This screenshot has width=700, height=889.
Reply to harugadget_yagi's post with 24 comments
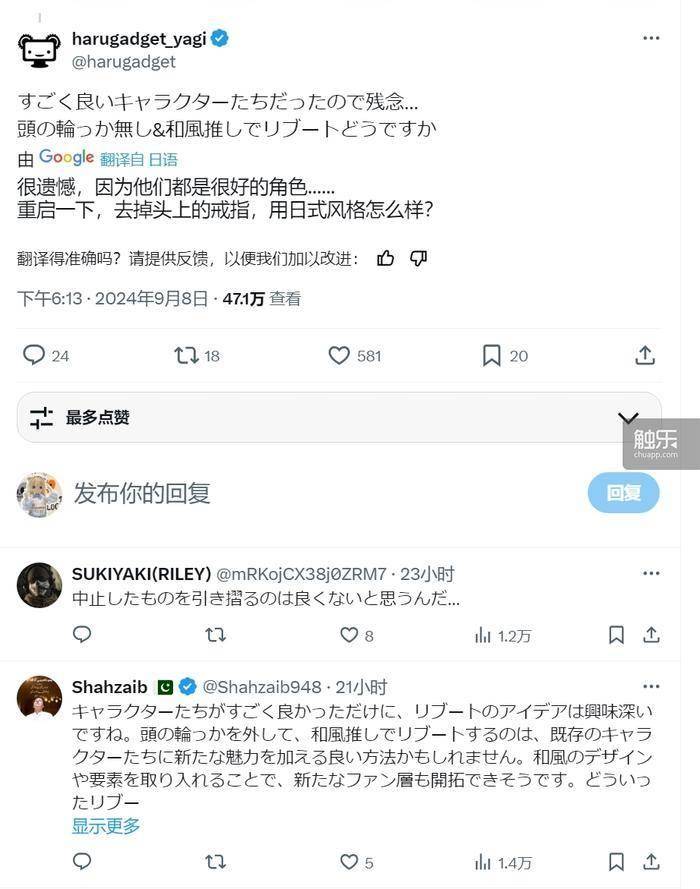[x=34, y=355]
